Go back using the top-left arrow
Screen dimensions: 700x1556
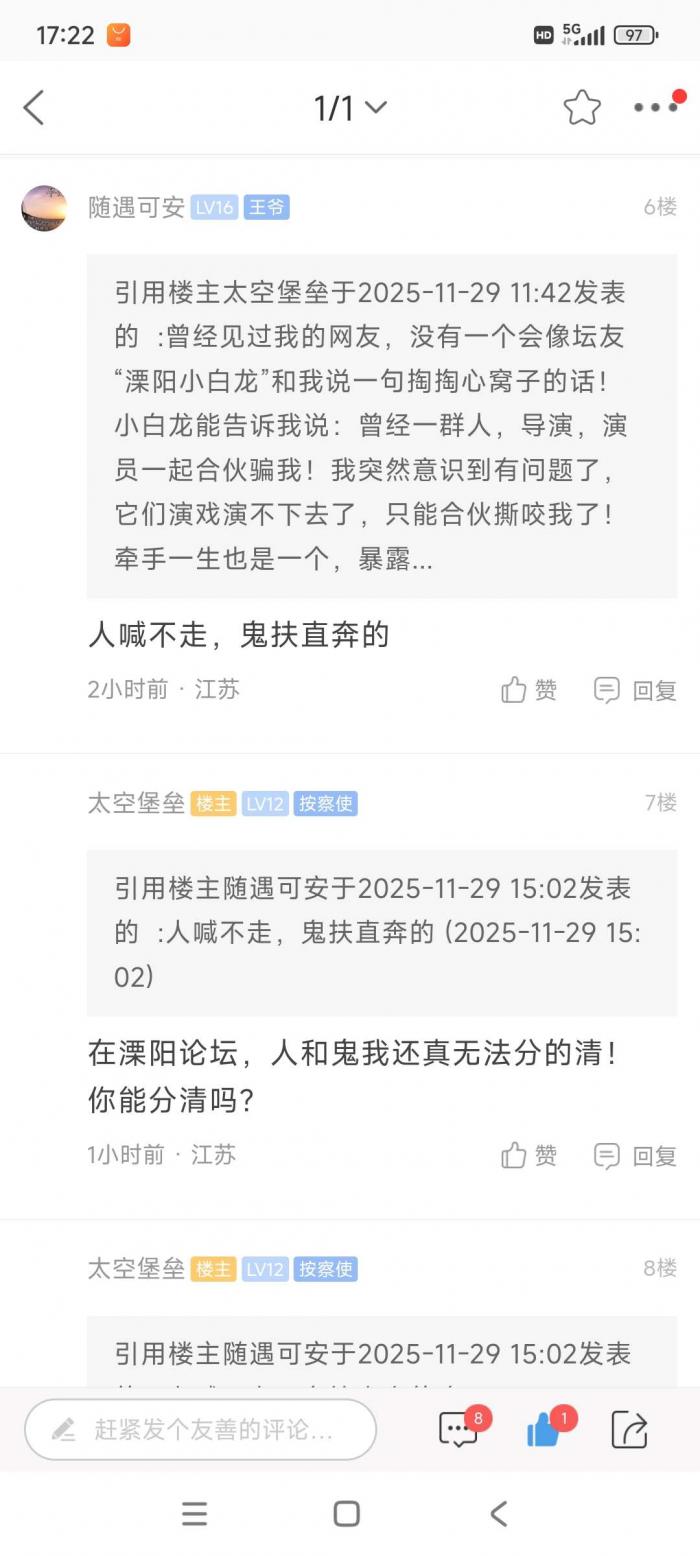click(34, 108)
